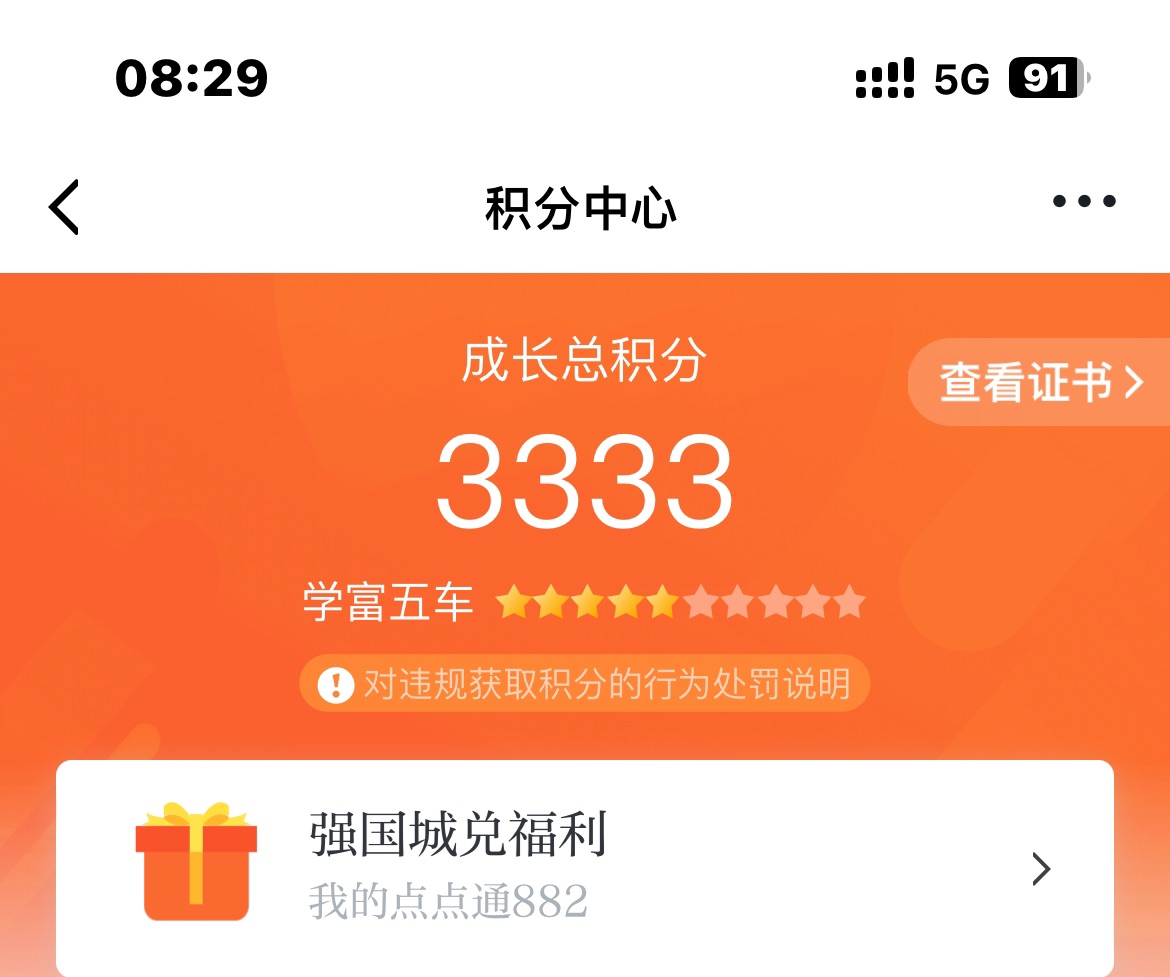Open 对违规获取积分的行为处罚说明 notice
The image size is (1170, 977).
[x=585, y=685]
